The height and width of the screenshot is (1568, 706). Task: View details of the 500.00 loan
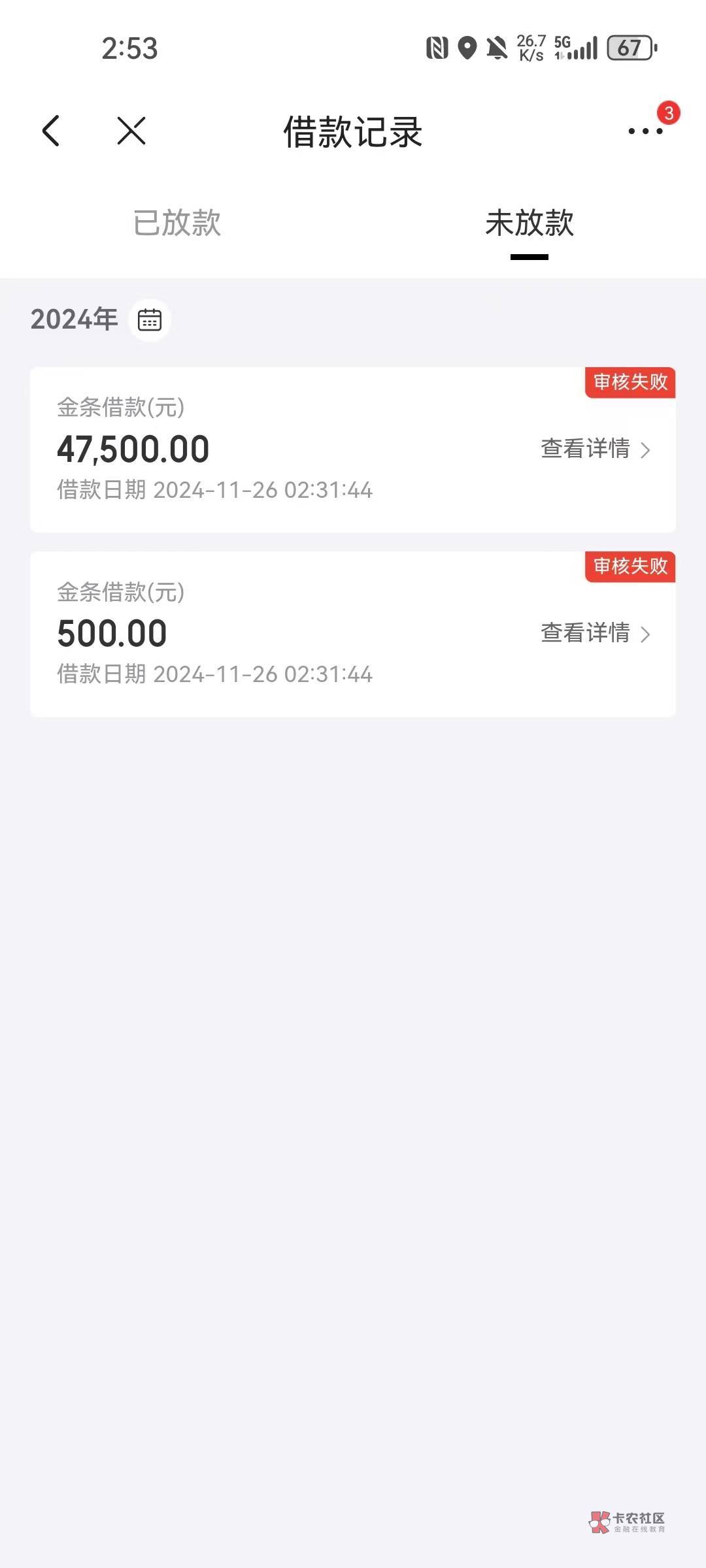click(x=596, y=633)
